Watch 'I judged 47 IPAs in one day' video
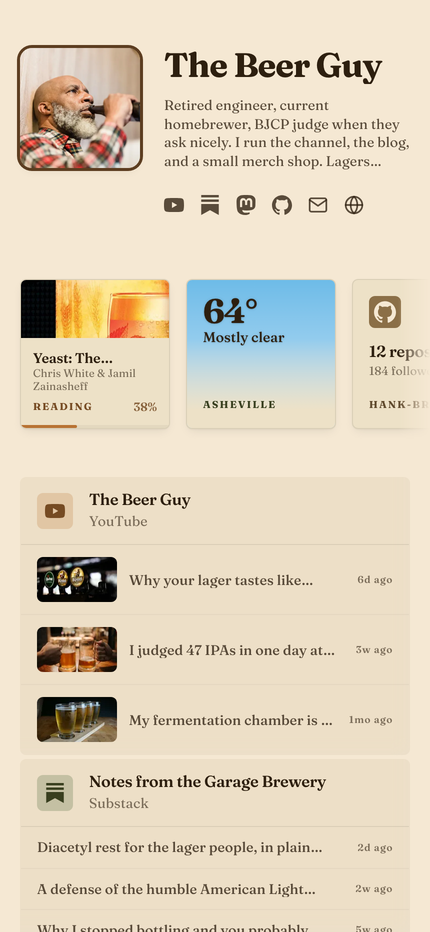430x932 pixels. point(215,650)
